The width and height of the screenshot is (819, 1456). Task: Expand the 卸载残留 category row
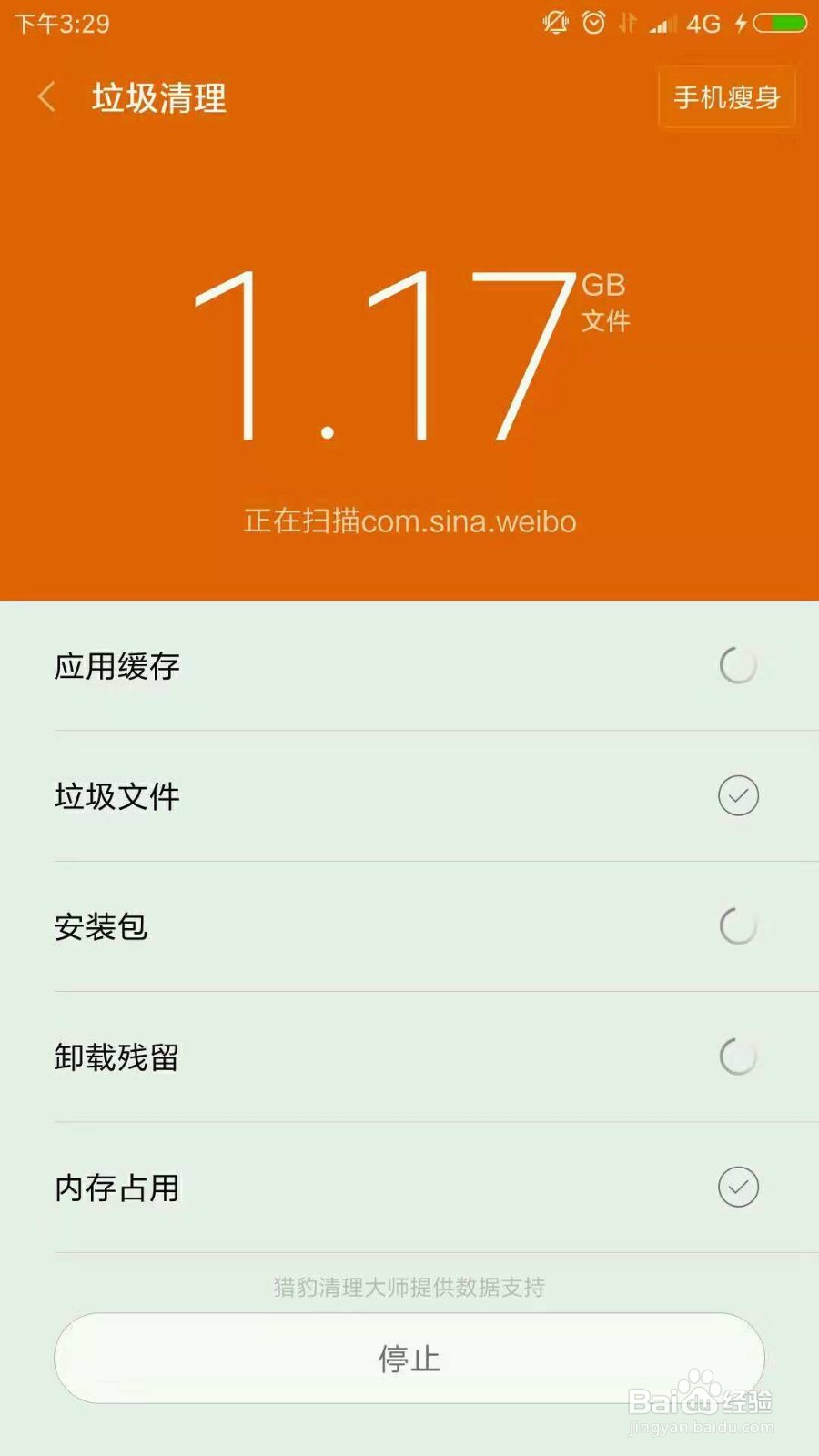tap(409, 1057)
